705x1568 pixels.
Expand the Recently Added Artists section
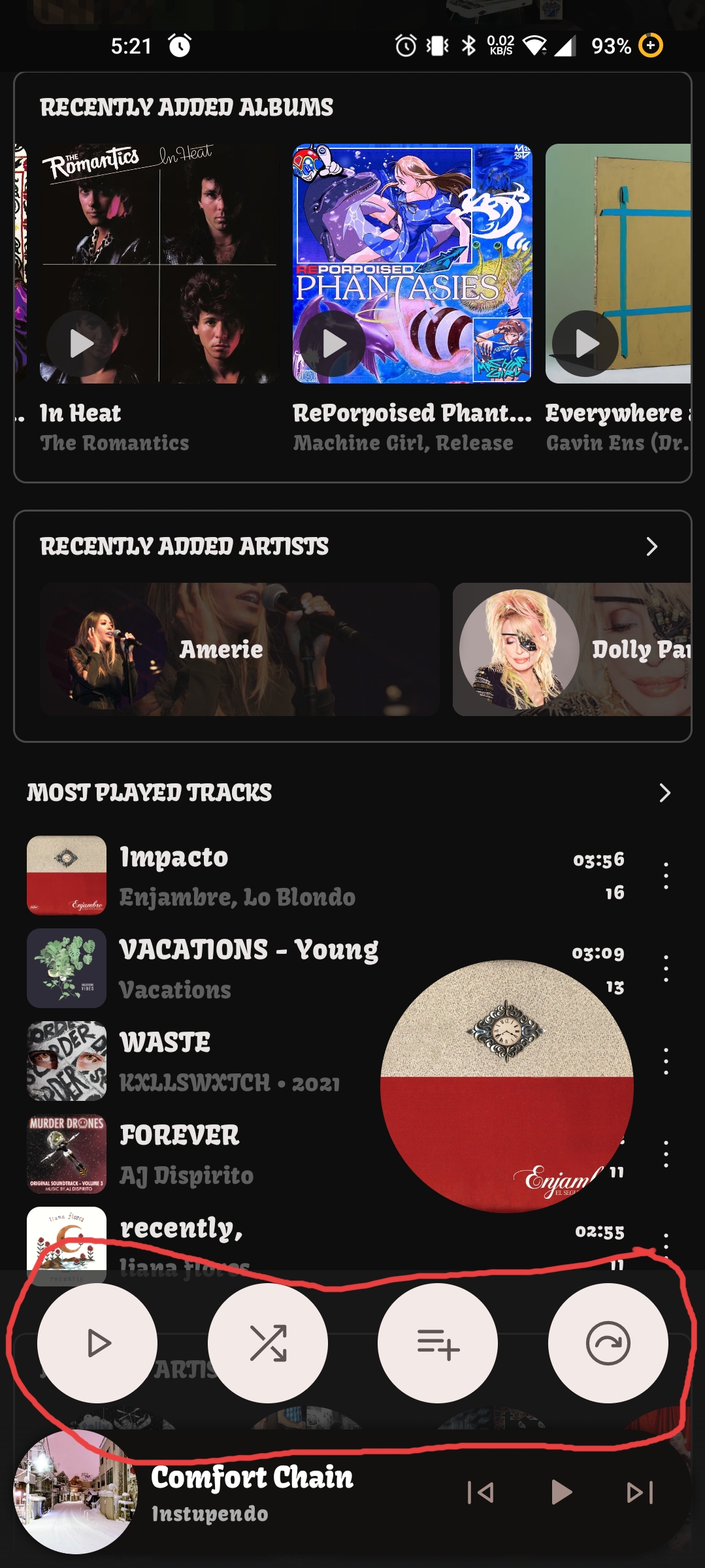pos(651,547)
